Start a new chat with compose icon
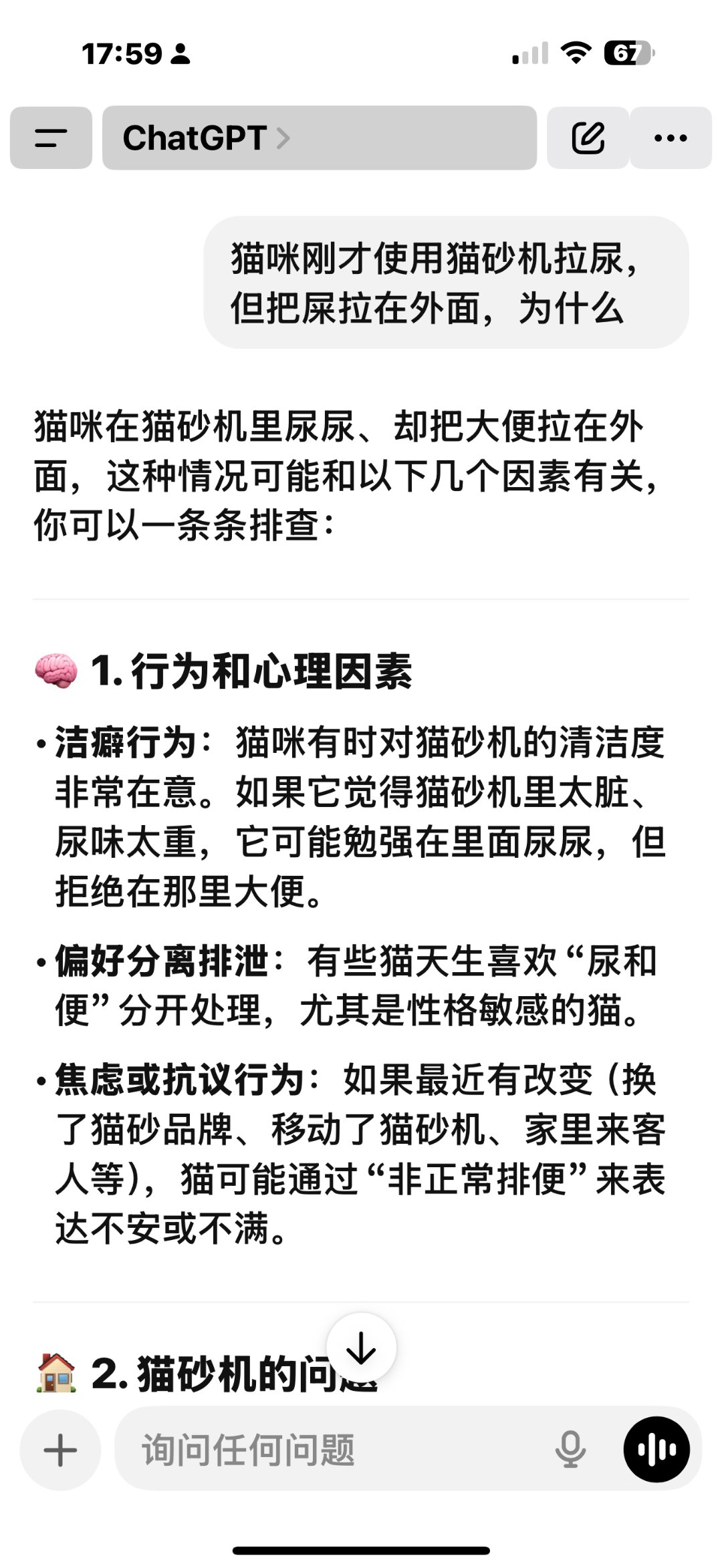Viewport: 722px width, 1568px height. (588, 138)
